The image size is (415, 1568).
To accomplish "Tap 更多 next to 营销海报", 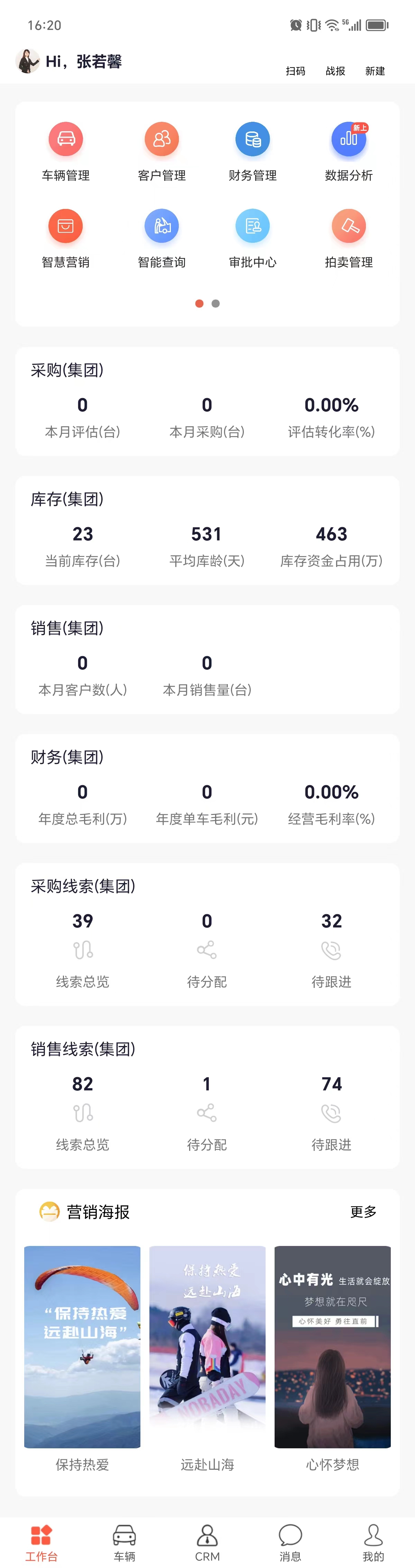I will point(363,1211).
